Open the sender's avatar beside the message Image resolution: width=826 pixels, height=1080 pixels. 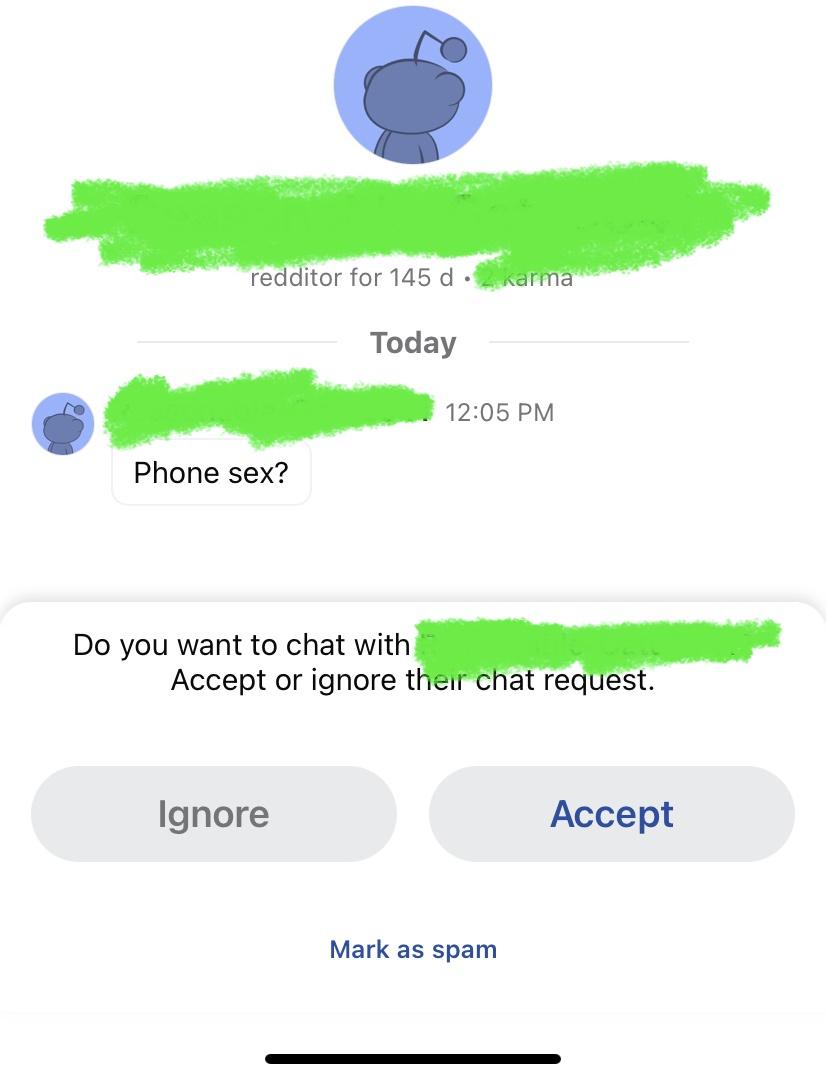[63, 423]
